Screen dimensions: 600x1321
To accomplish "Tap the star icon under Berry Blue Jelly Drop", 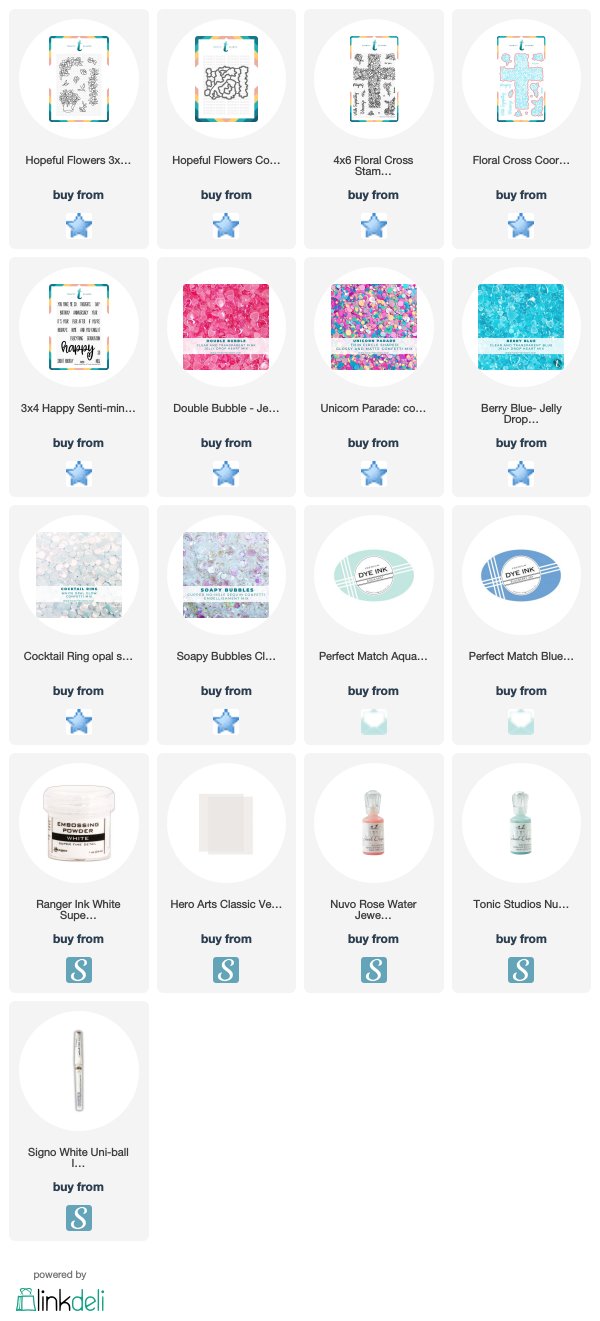I will (521, 473).
